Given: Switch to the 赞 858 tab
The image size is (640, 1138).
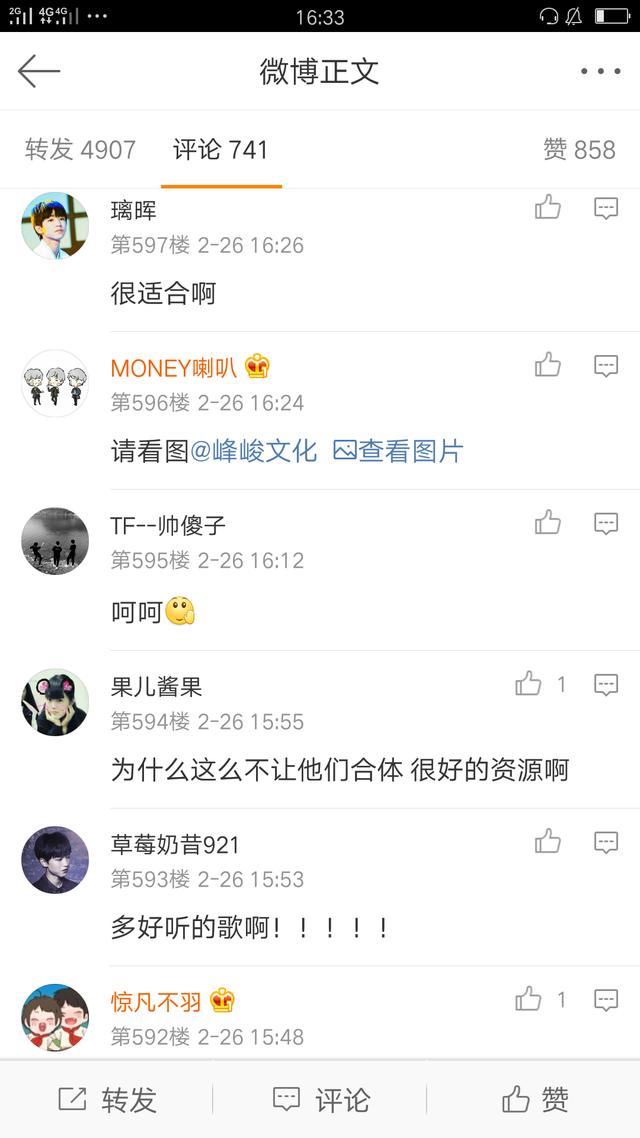Looking at the screenshot, I should point(579,150).
